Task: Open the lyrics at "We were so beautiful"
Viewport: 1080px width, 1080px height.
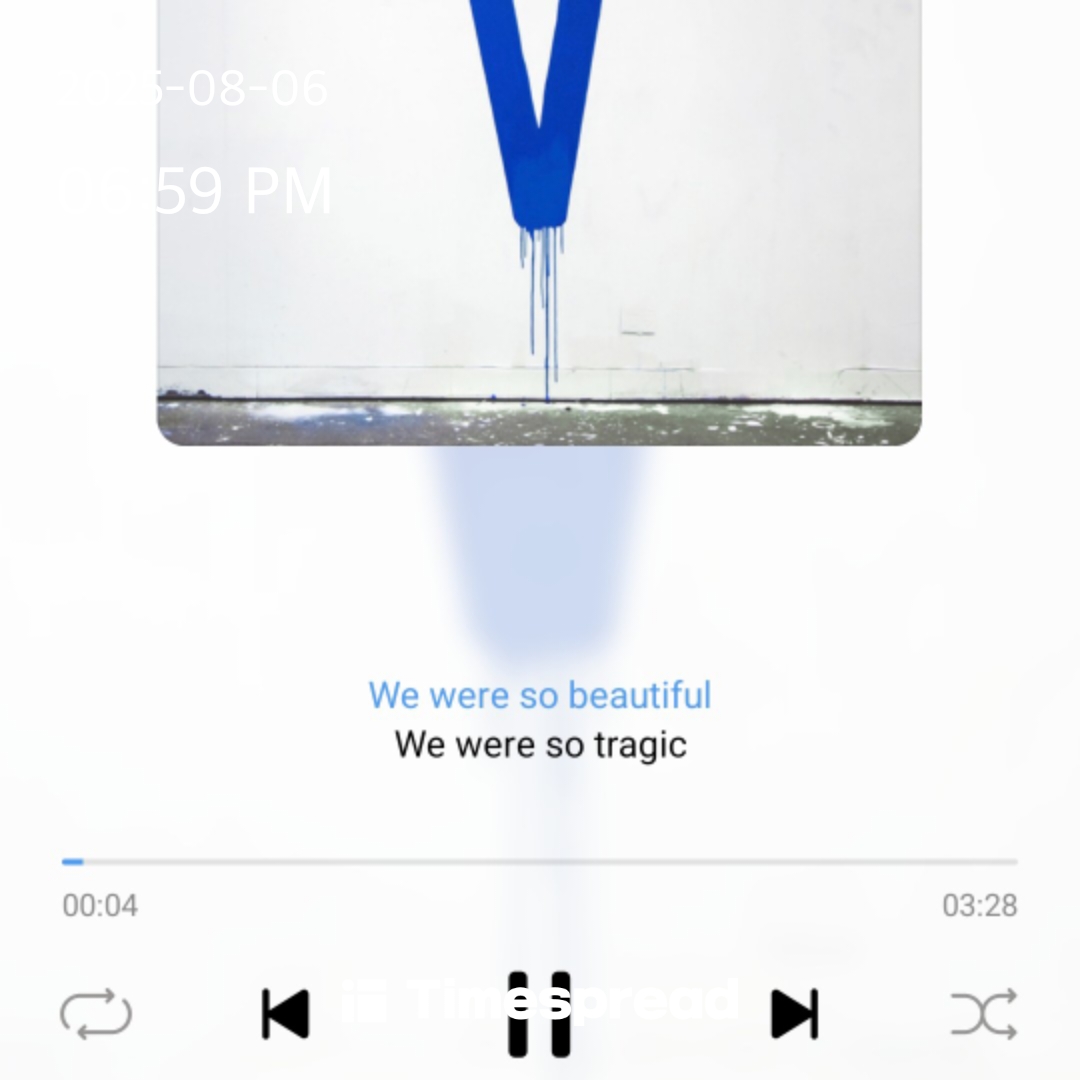Action: (540, 695)
